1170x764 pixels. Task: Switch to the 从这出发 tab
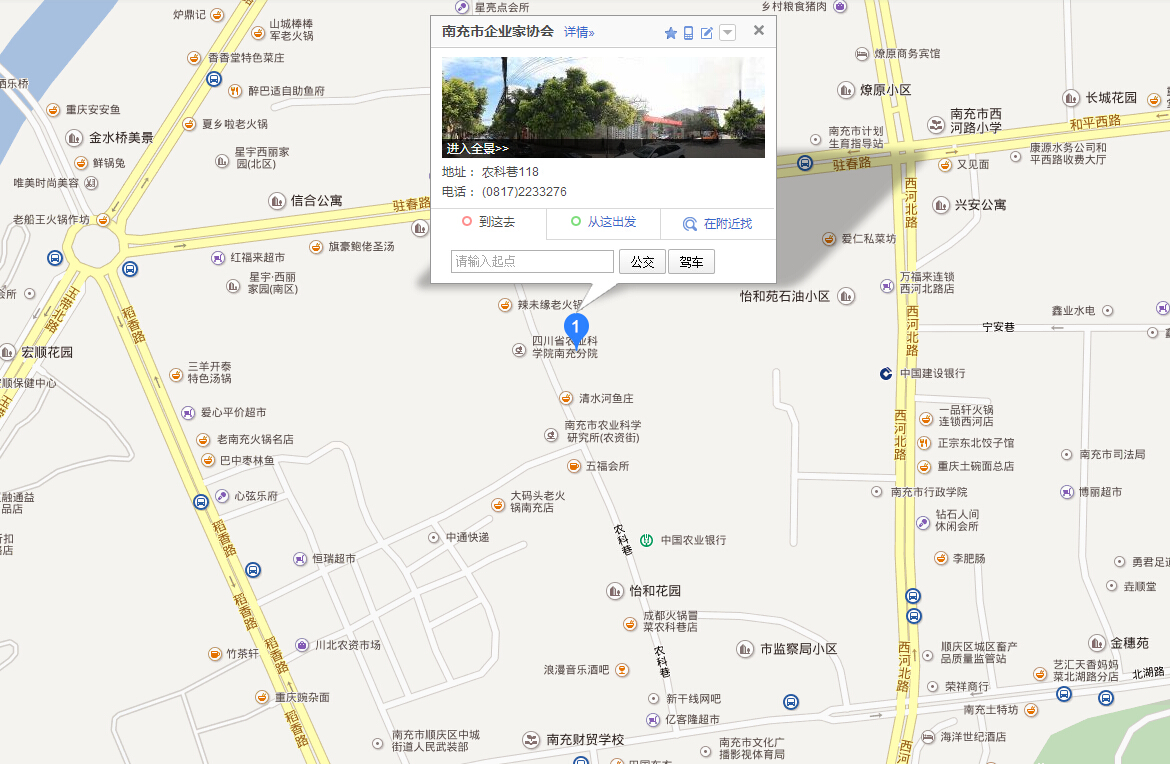[604, 222]
